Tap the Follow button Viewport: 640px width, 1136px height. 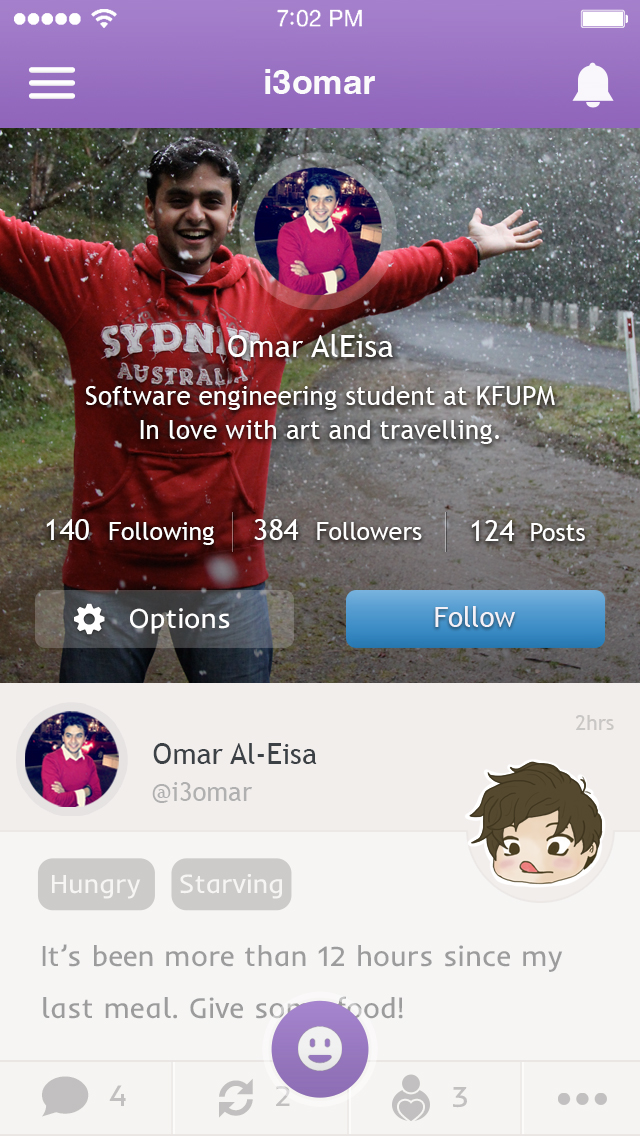475,618
